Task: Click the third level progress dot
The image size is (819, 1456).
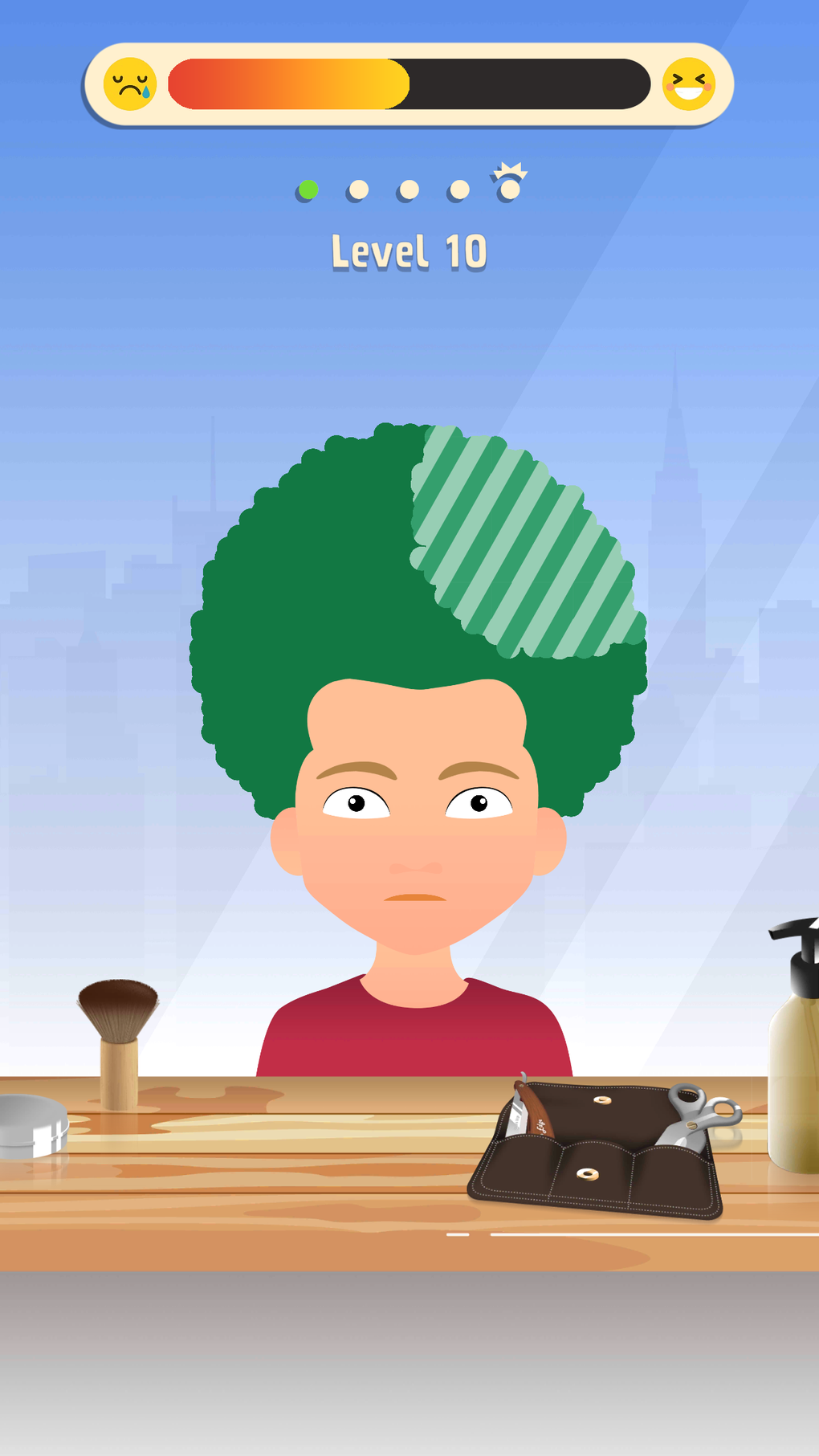Action: pyautogui.click(x=409, y=189)
